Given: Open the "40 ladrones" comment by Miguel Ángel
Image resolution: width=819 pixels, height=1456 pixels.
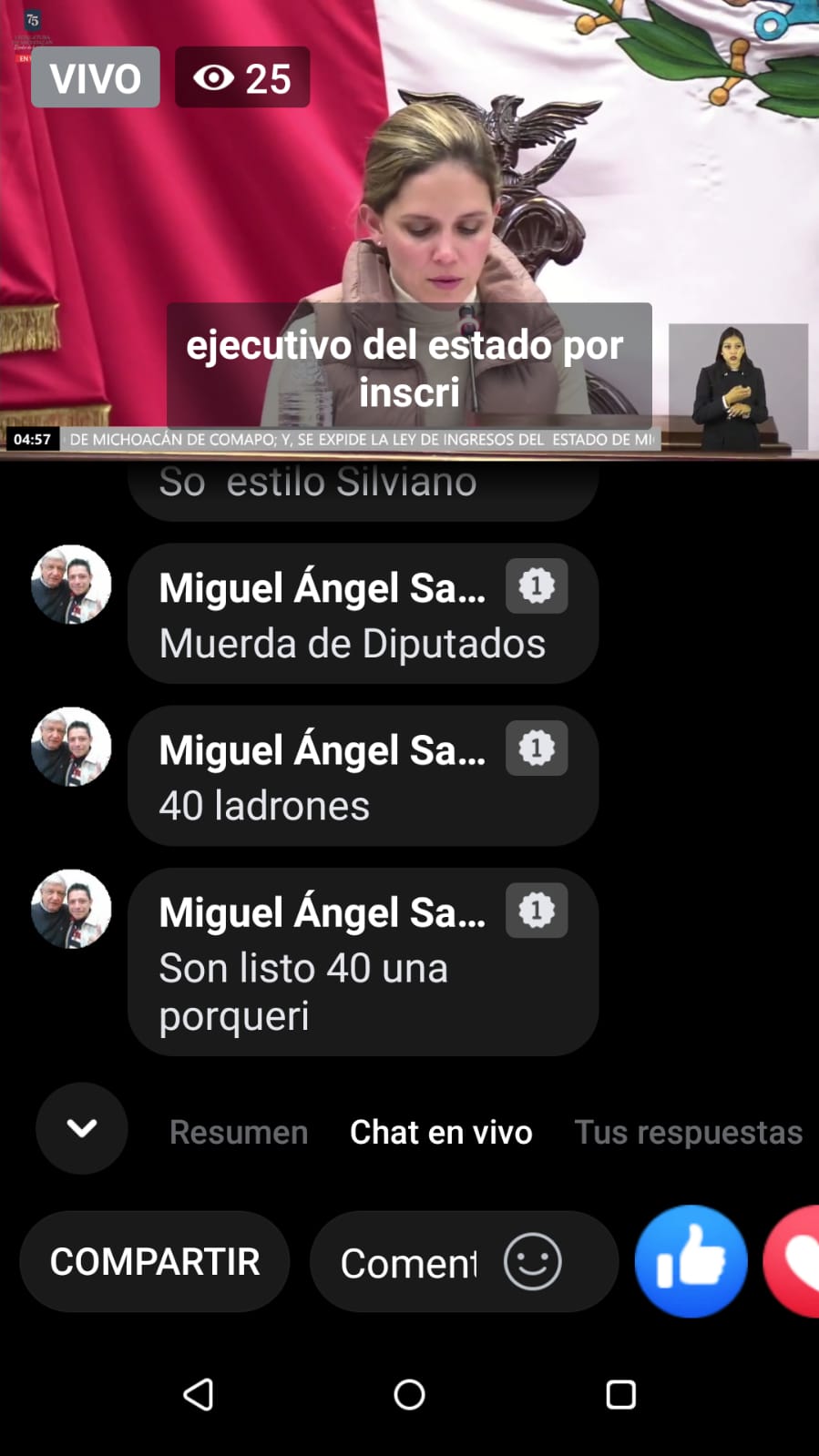Looking at the screenshot, I should pyautogui.click(x=363, y=776).
